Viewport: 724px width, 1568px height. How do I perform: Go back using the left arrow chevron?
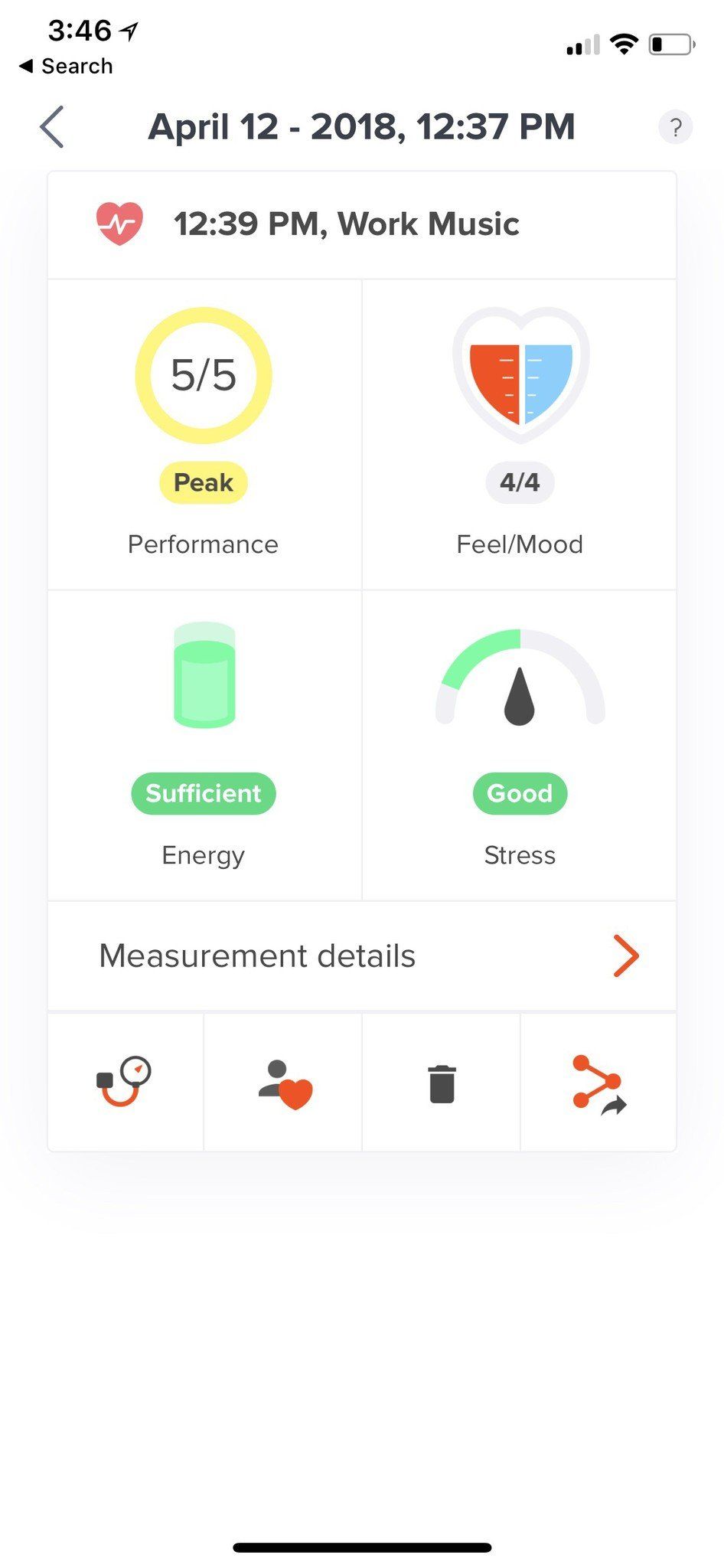(51, 127)
